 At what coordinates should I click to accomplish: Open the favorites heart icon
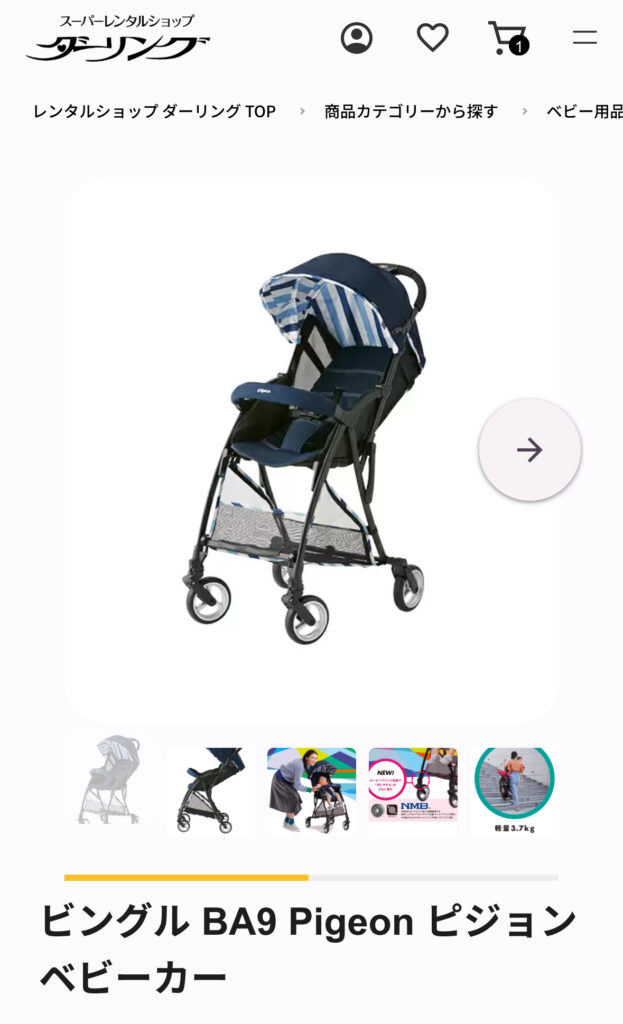pyautogui.click(x=432, y=38)
